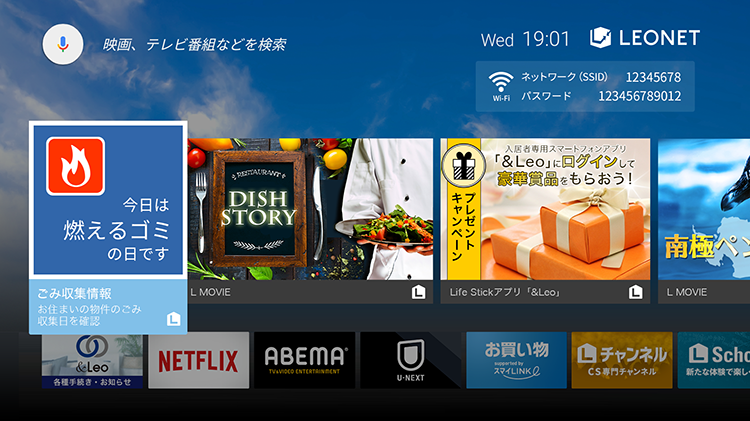Viewport: 750px width, 421px height.
Task: Open the L School tile
Action: click(x=714, y=360)
